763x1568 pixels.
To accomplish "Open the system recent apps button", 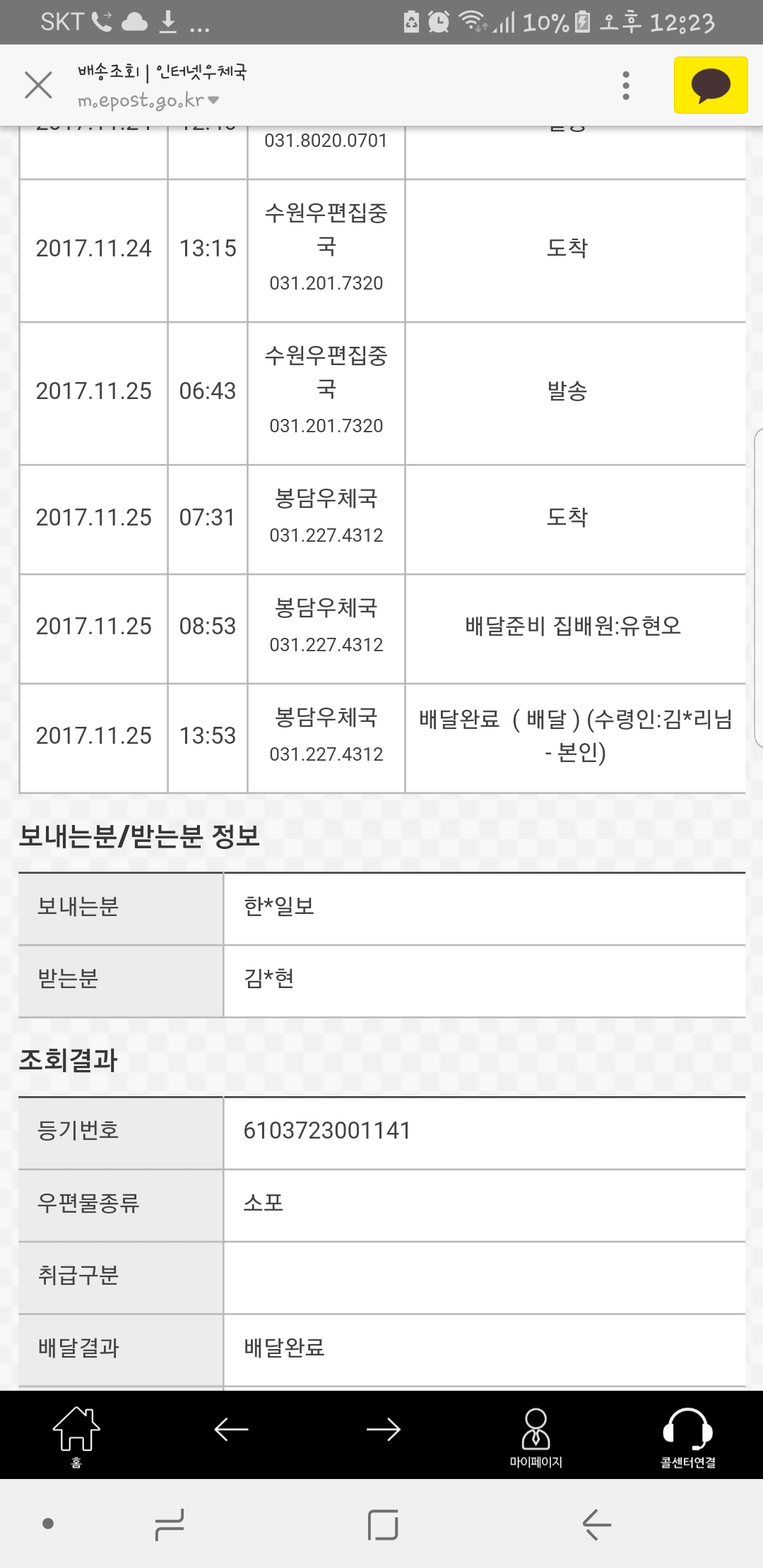I will pos(170,1524).
